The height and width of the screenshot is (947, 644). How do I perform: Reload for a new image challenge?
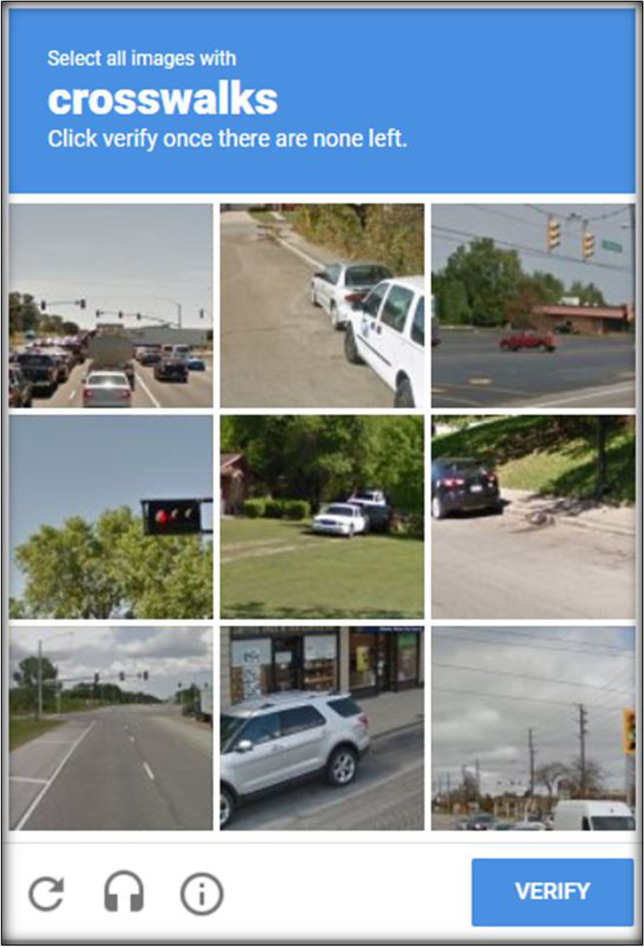pyautogui.click(x=46, y=892)
